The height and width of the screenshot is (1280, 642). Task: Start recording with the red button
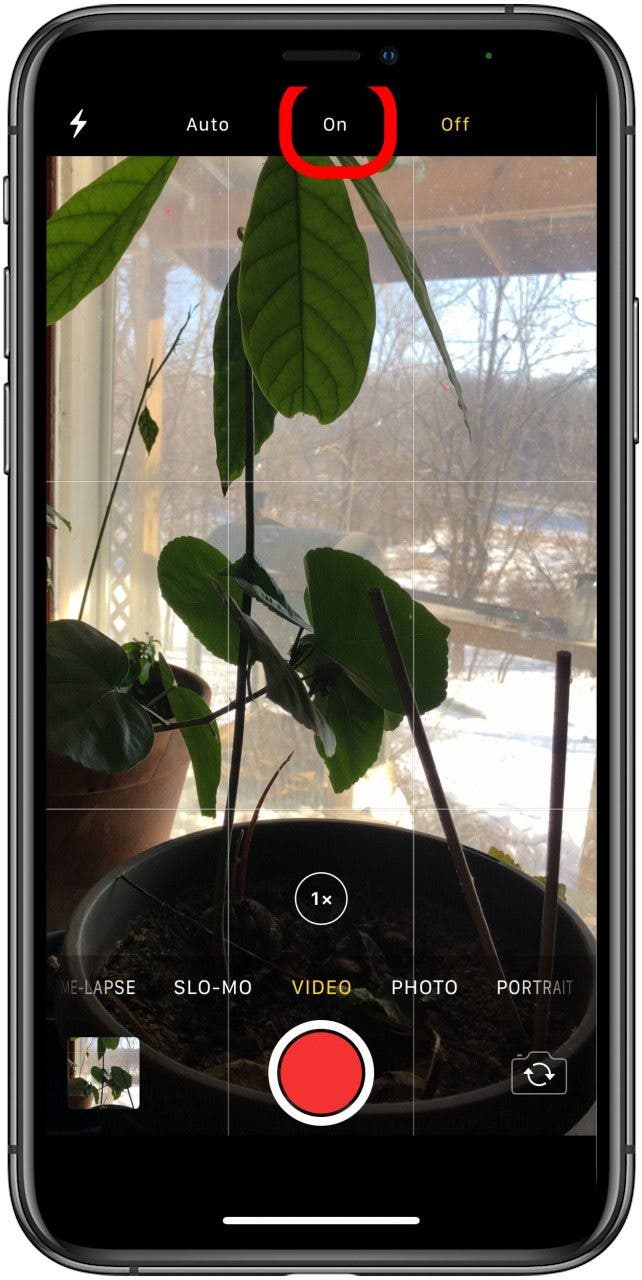pyautogui.click(x=321, y=1073)
